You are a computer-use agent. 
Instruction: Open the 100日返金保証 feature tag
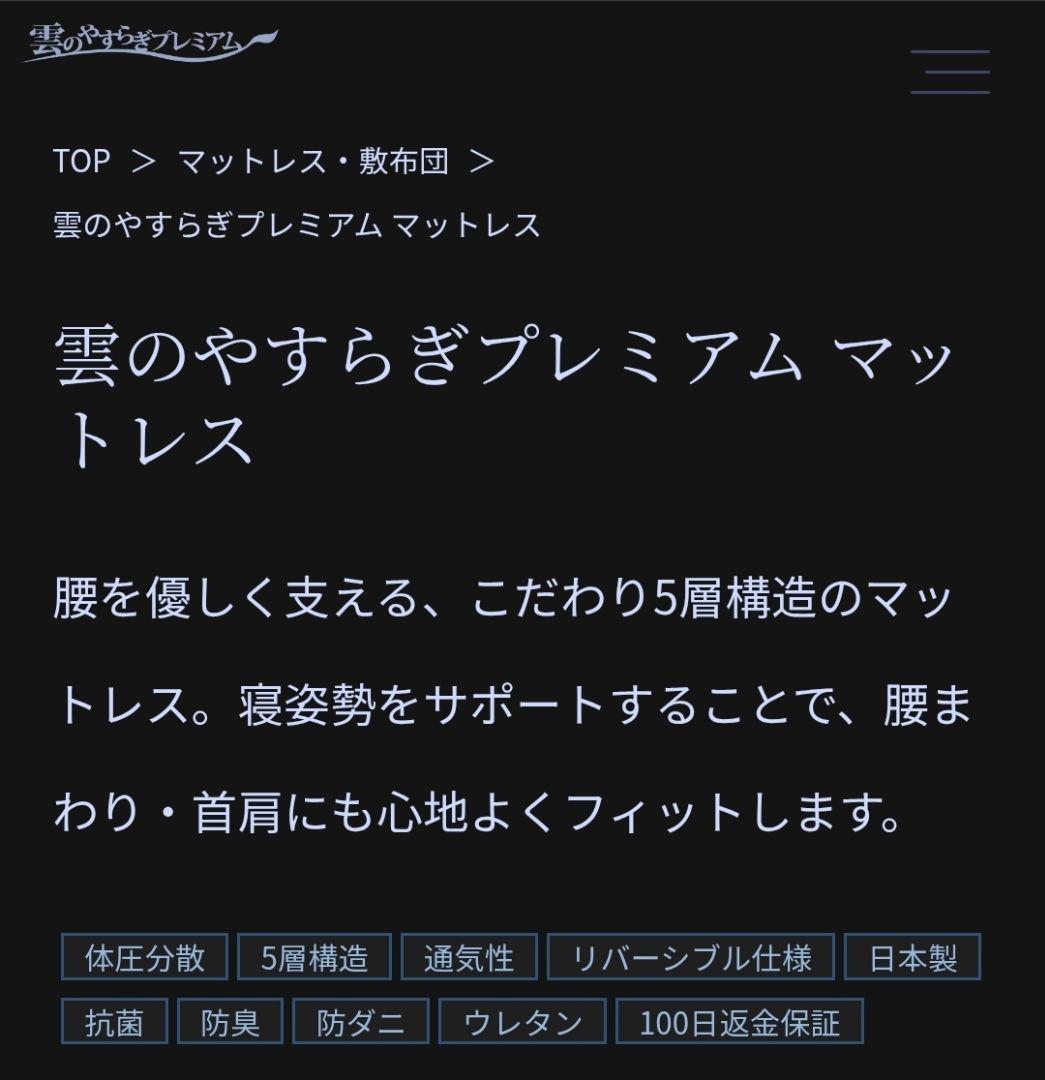point(740,1022)
